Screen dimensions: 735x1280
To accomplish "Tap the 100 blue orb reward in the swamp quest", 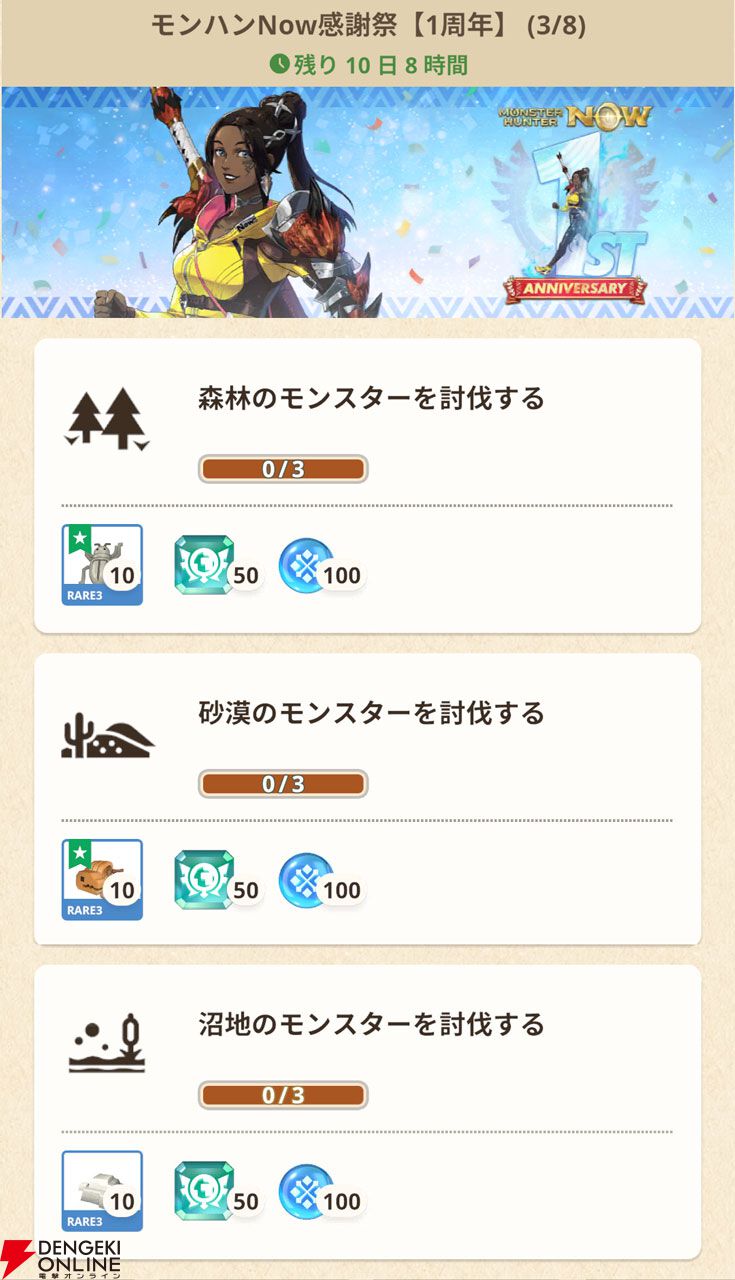I will (320, 1193).
